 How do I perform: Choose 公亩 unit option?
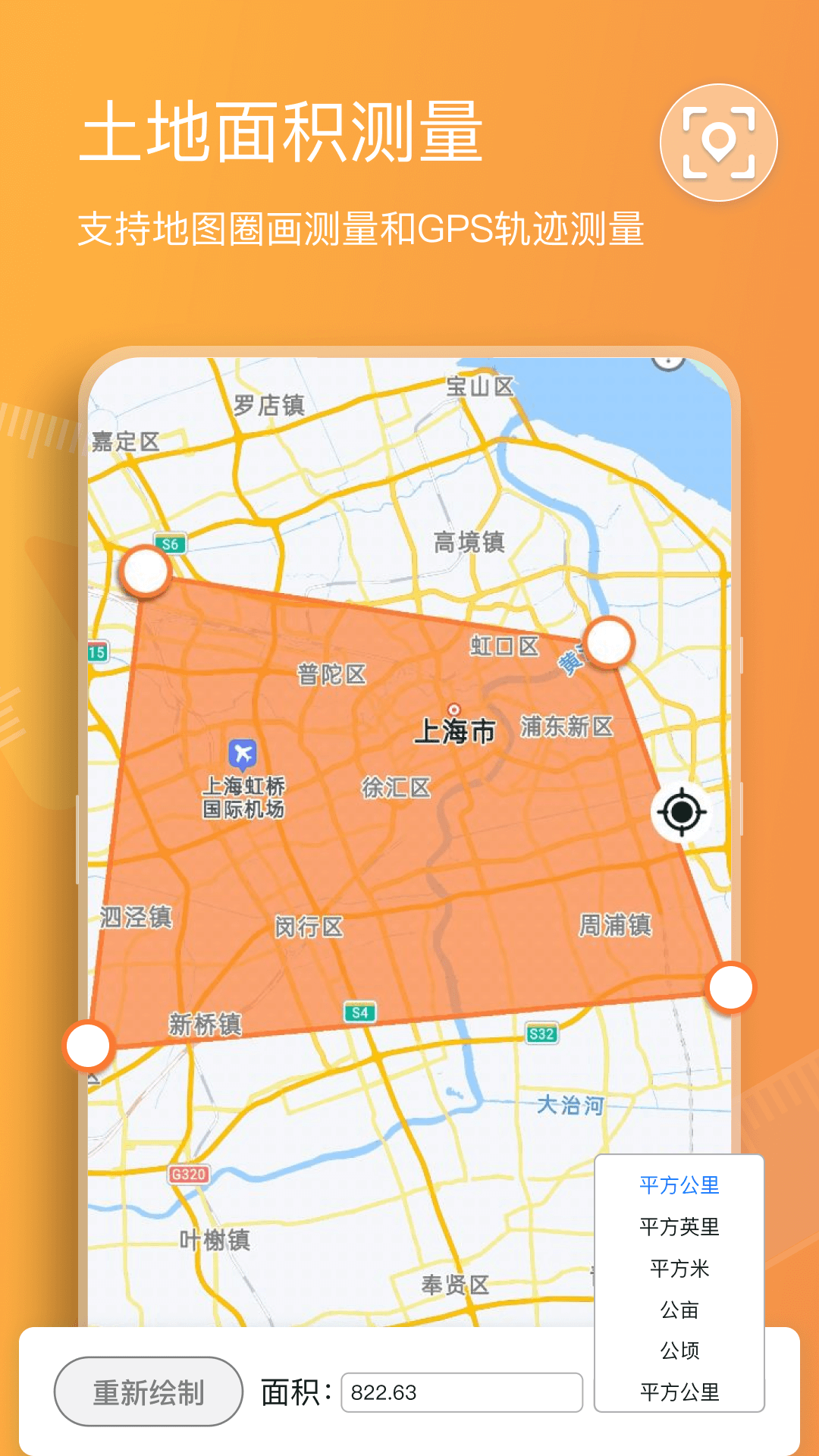point(680,1310)
